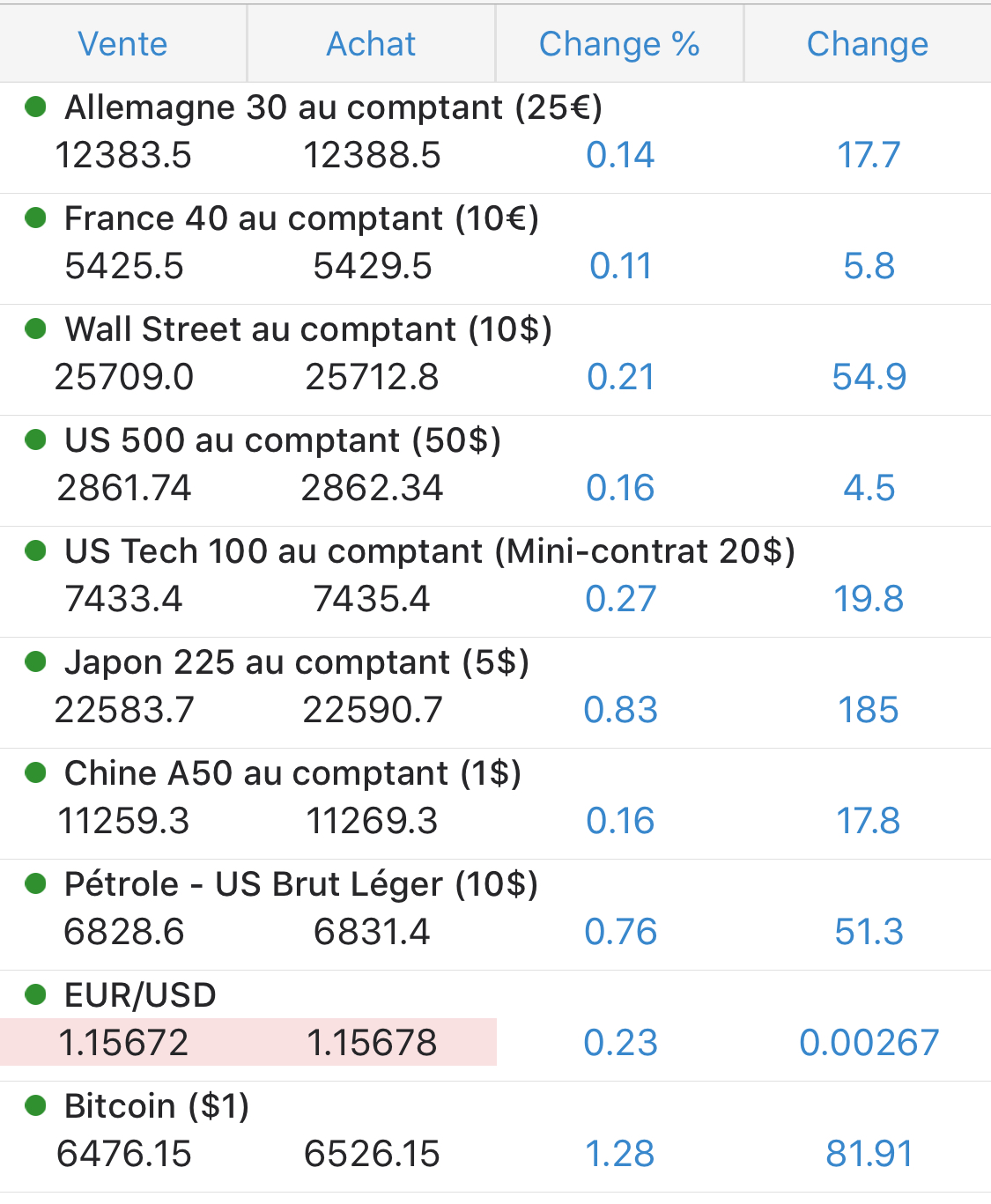Open US 500 au comptant market
Screen dimensions: 991x1204
pos(283,441)
